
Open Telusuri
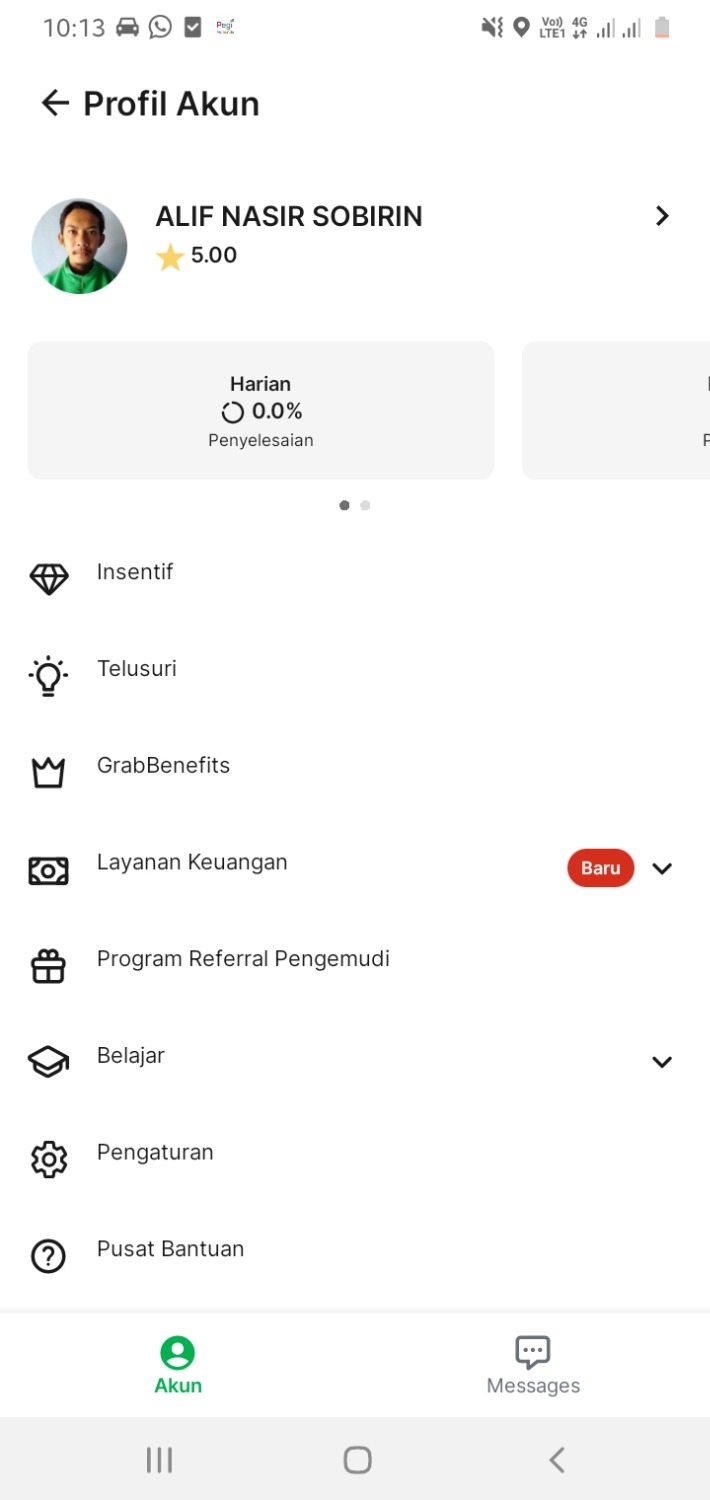click(x=137, y=669)
